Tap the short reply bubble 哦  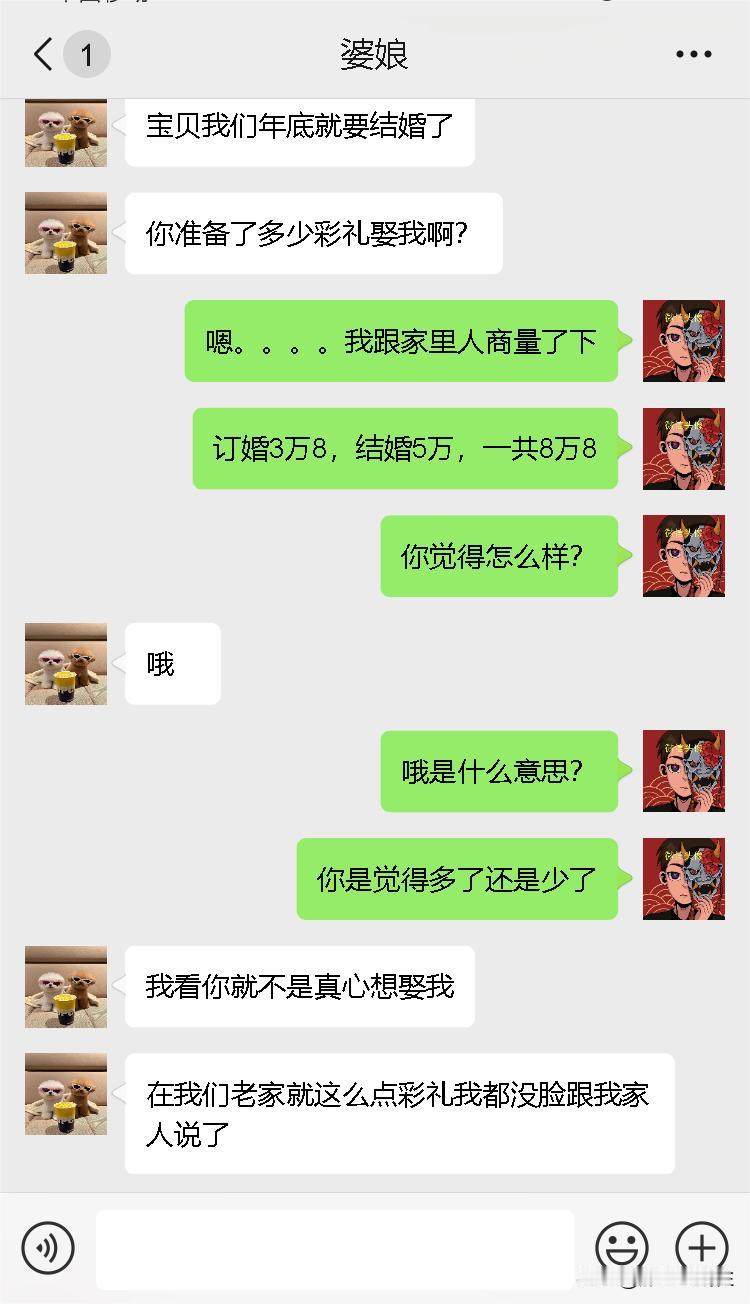(x=171, y=663)
